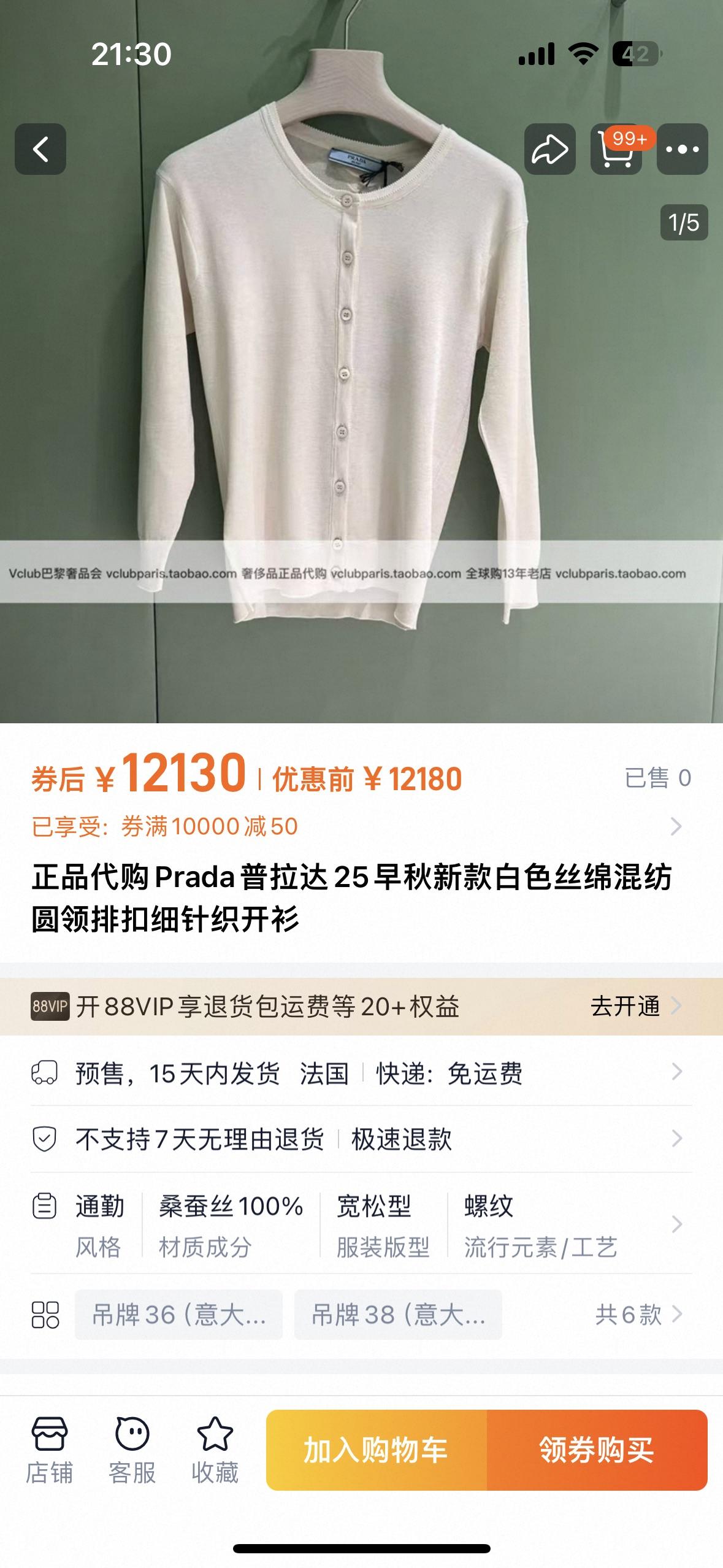The width and height of the screenshot is (723, 1568).
Task: Tap 领券购买 to buy with coupon
Action: click(597, 1450)
